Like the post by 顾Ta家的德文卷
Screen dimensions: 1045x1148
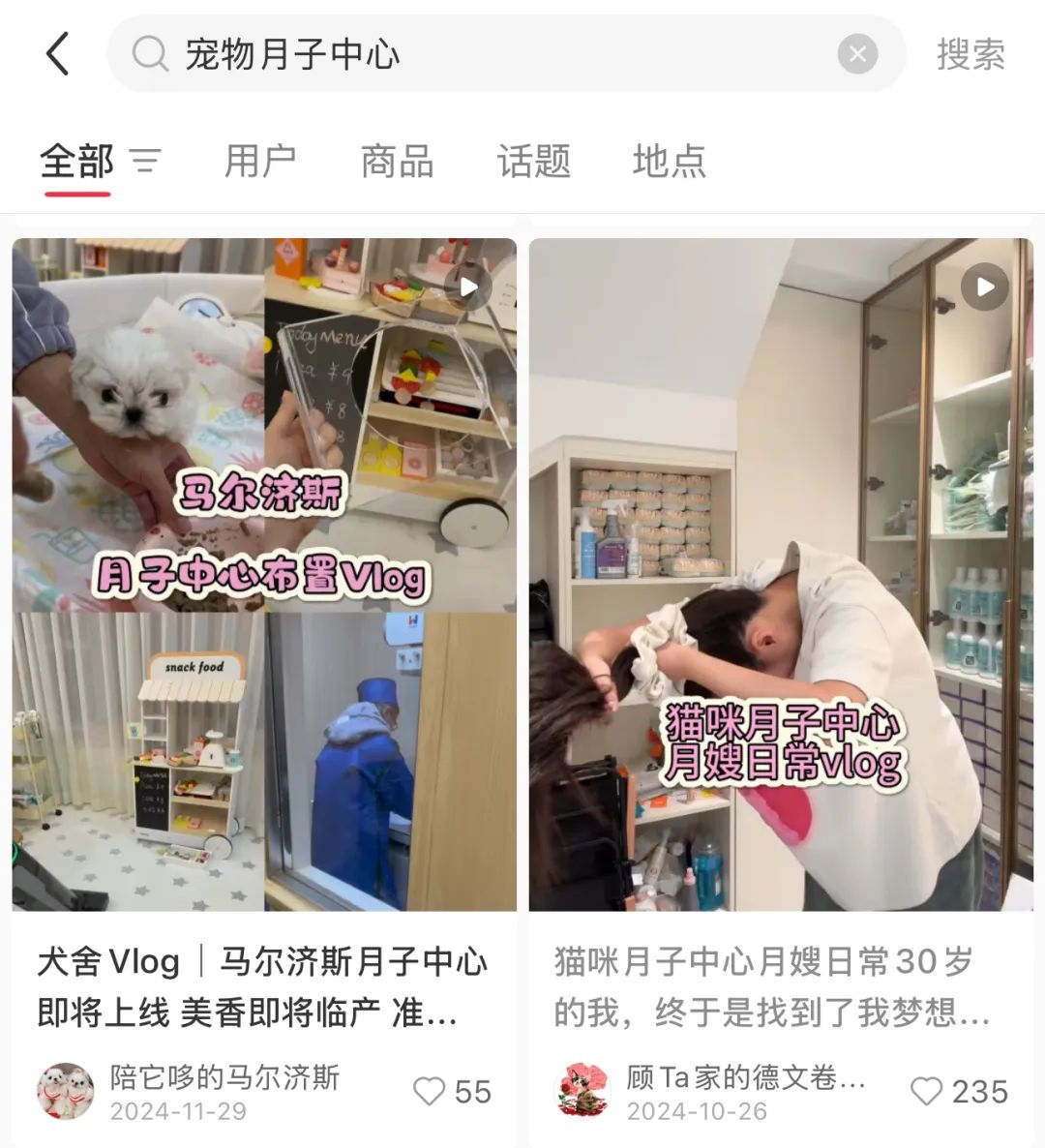[x=926, y=1092]
